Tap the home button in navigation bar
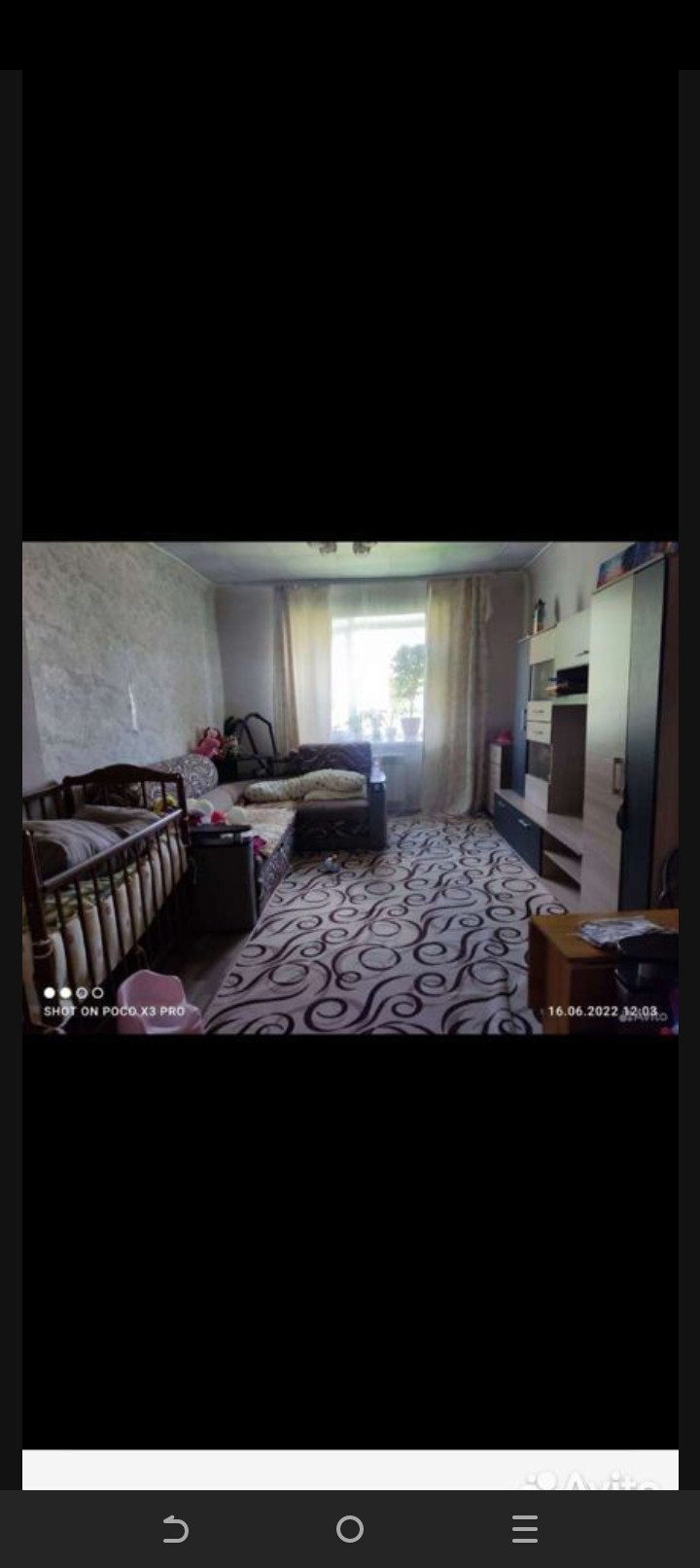 click(350, 1529)
